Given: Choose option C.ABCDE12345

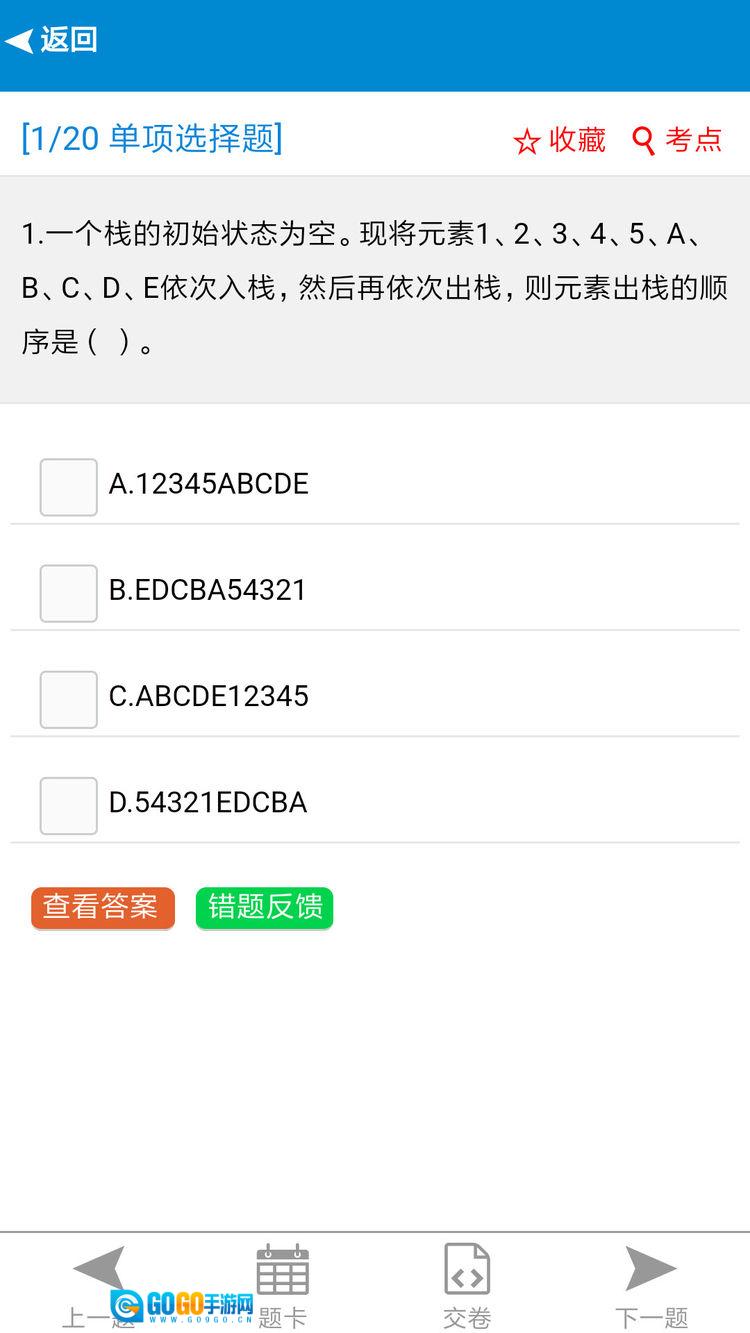Looking at the screenshot, I should [x=69, y=699].
